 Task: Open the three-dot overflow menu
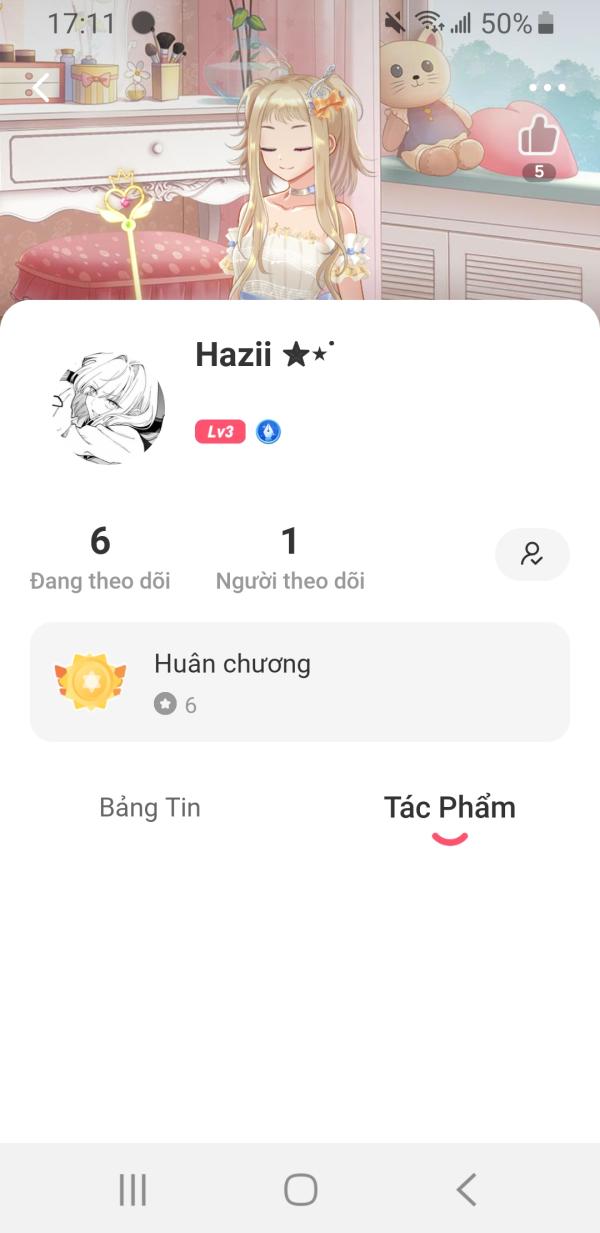coord(547,88)
